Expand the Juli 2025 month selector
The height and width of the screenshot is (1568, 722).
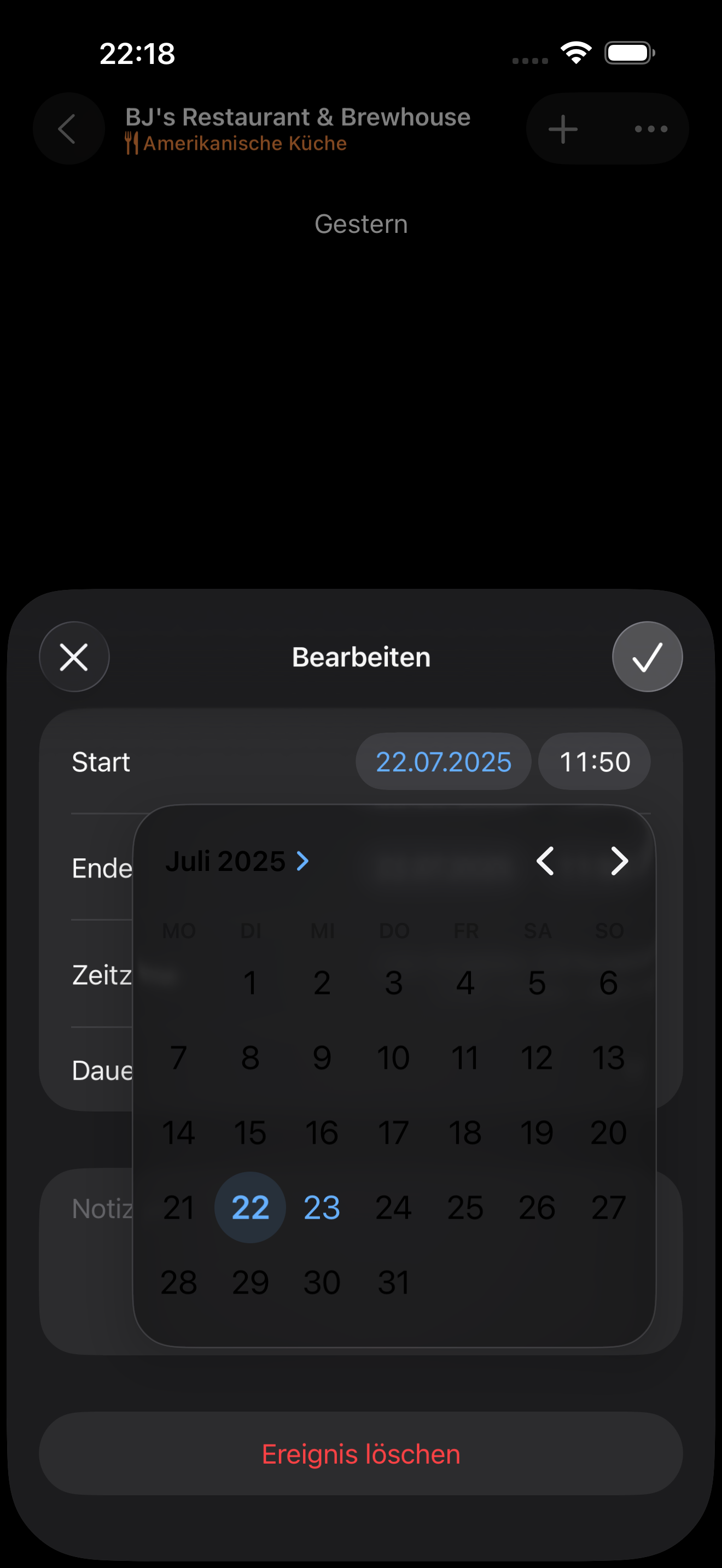click(x=237, y=861)
